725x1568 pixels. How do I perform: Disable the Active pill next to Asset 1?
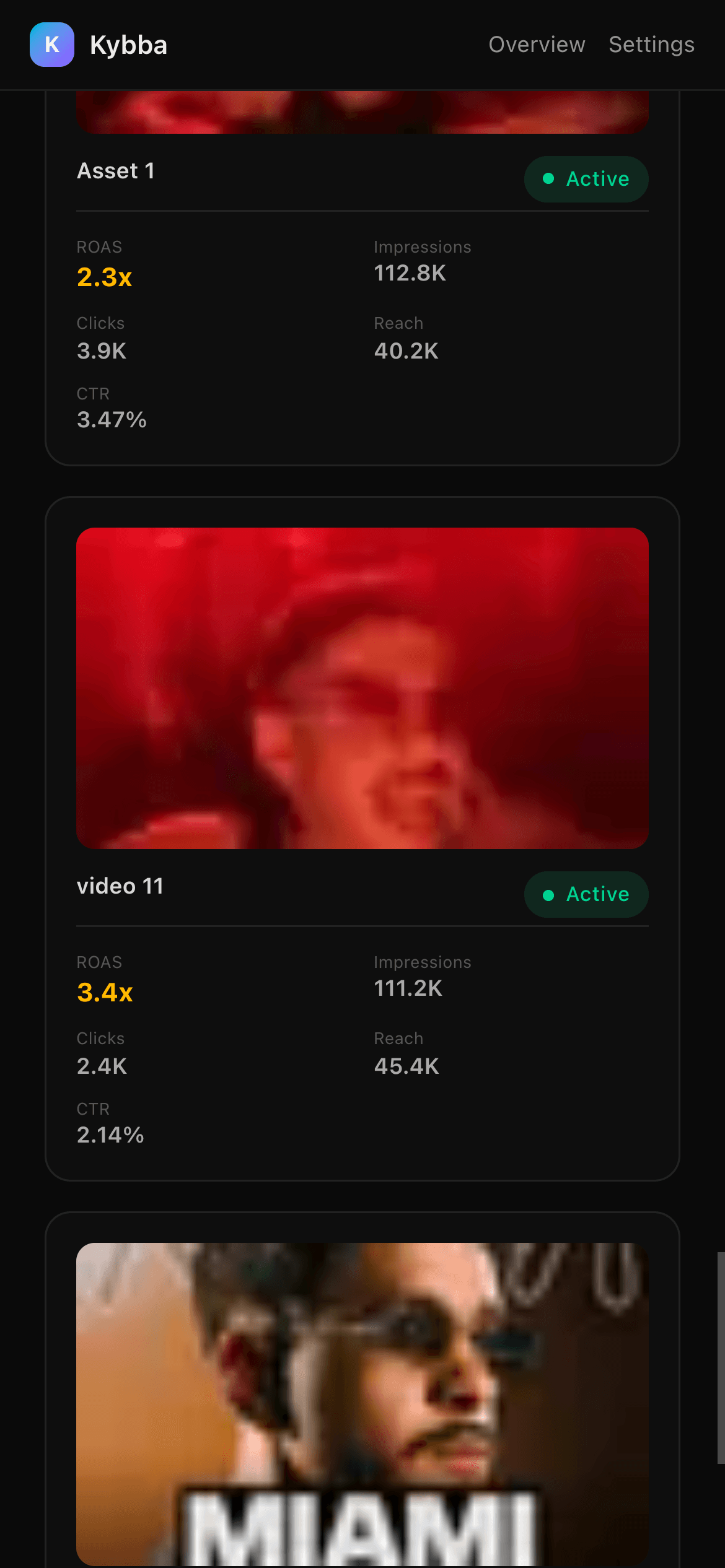click(586, 179)
